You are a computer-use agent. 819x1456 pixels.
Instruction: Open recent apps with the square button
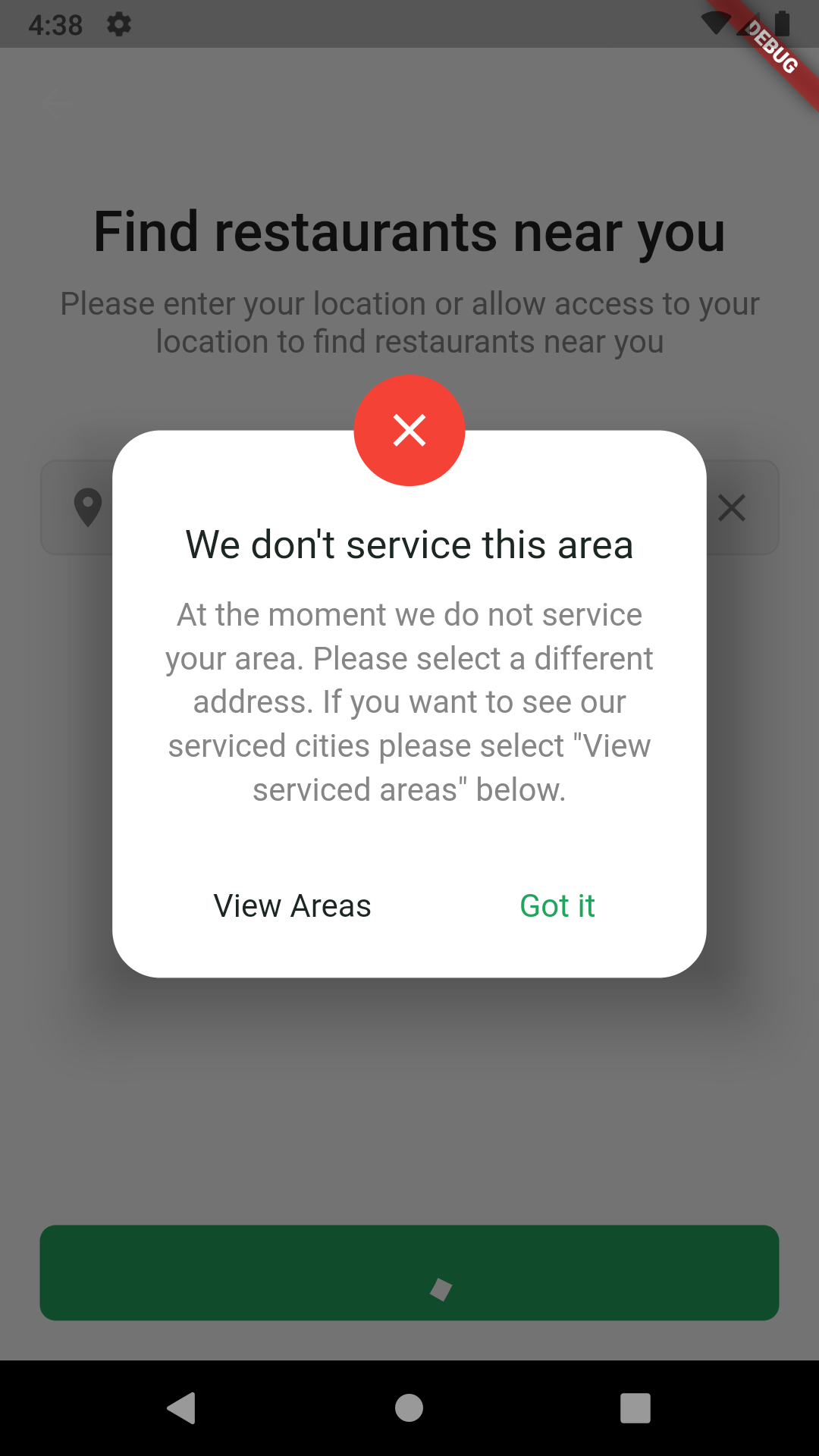[634, 1407]
